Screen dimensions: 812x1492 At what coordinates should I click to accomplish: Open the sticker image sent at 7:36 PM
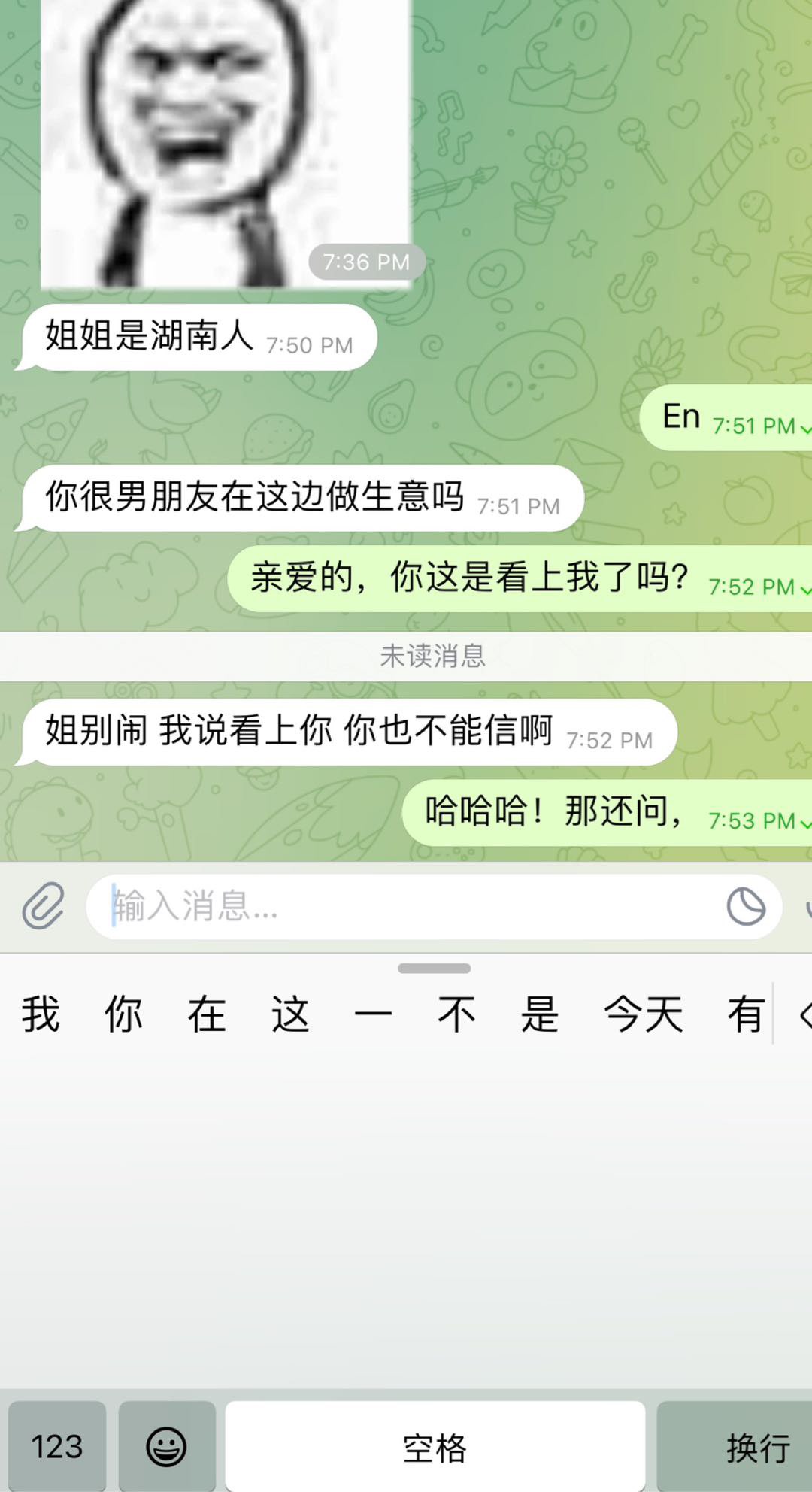tap(226, 143)
